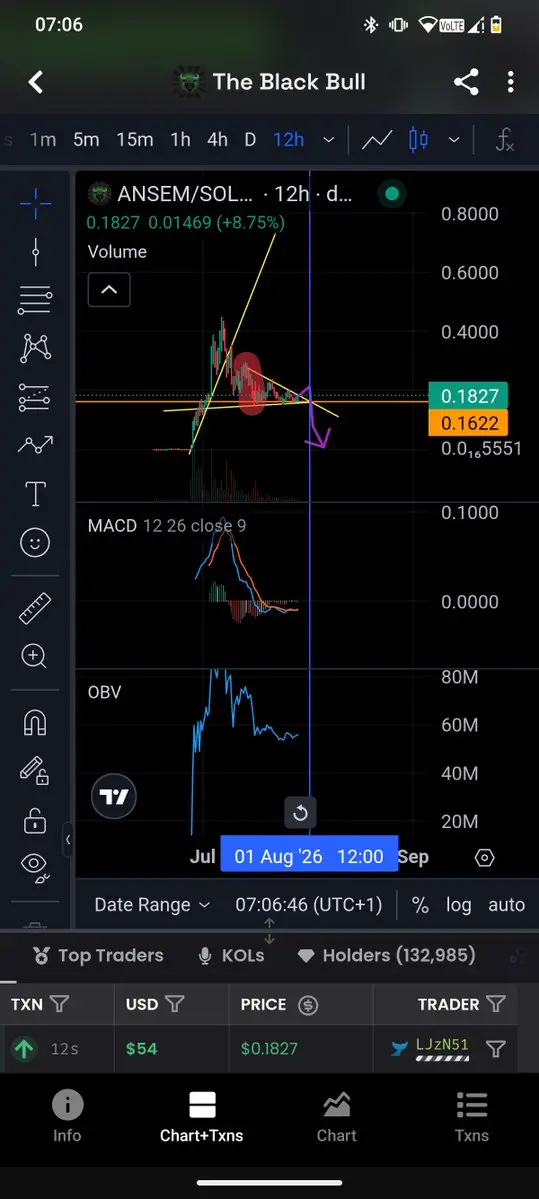Open the Info bottom tab
Image resolution: width=539 pixels, height=1199 pixels.
click(x=67, y=1116)
